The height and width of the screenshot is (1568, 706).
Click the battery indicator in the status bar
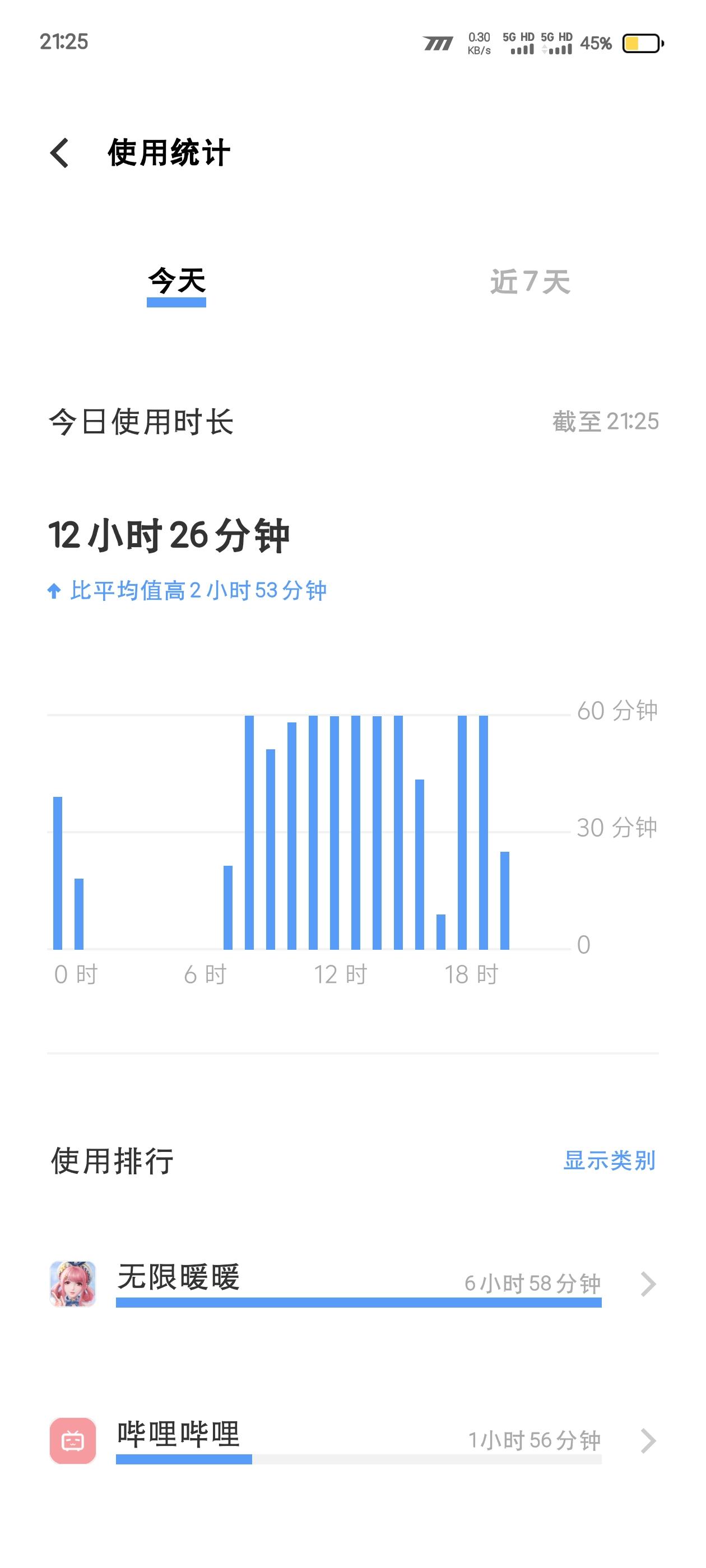(x=642, y=43)
